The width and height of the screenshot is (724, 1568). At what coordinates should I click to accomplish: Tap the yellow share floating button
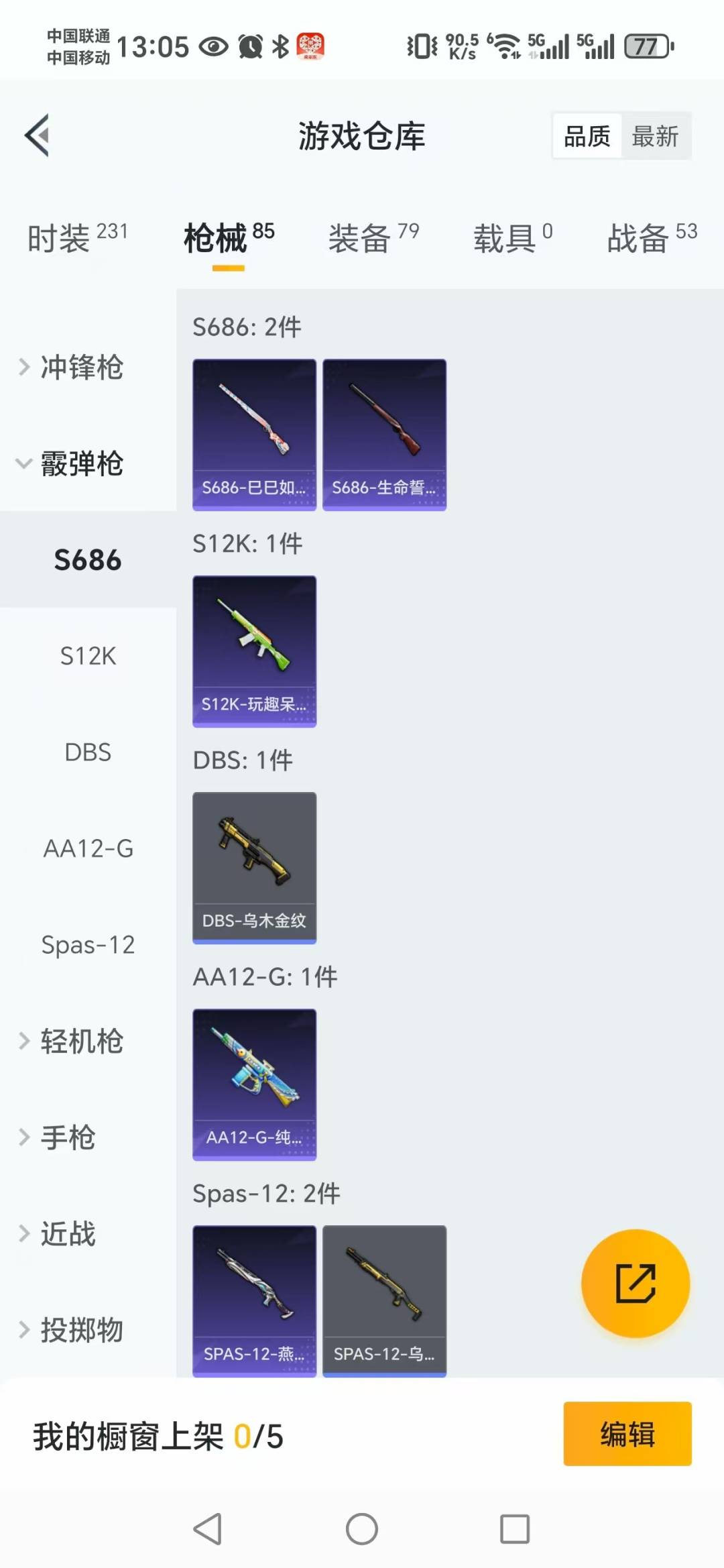[635, 1284]
